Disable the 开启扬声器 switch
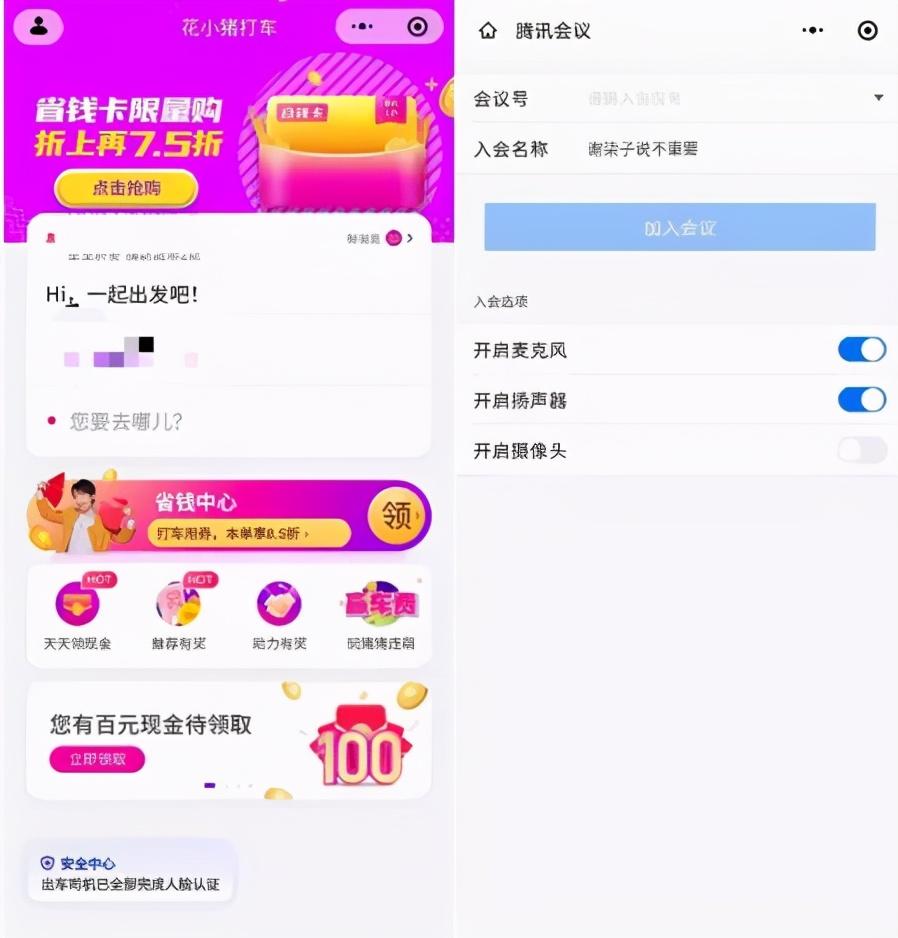 click(x=862, y=400)
